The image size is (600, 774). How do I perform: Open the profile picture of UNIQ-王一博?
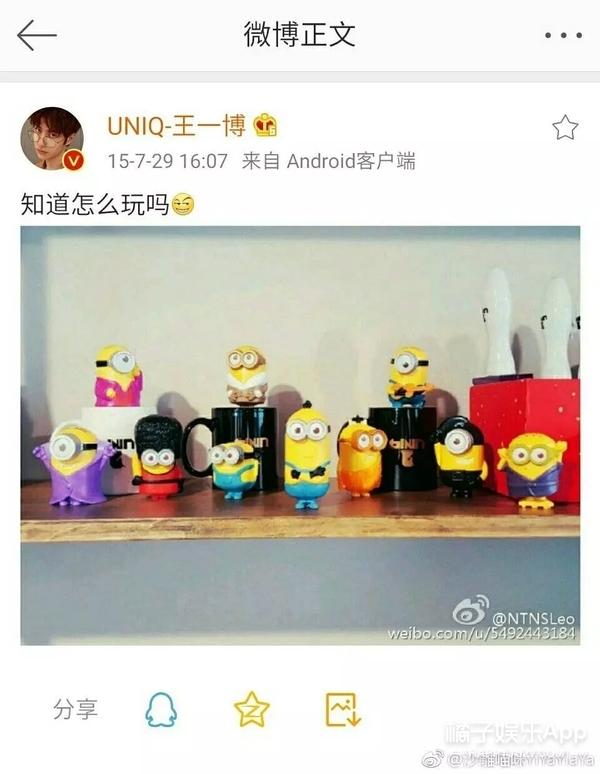51,138
